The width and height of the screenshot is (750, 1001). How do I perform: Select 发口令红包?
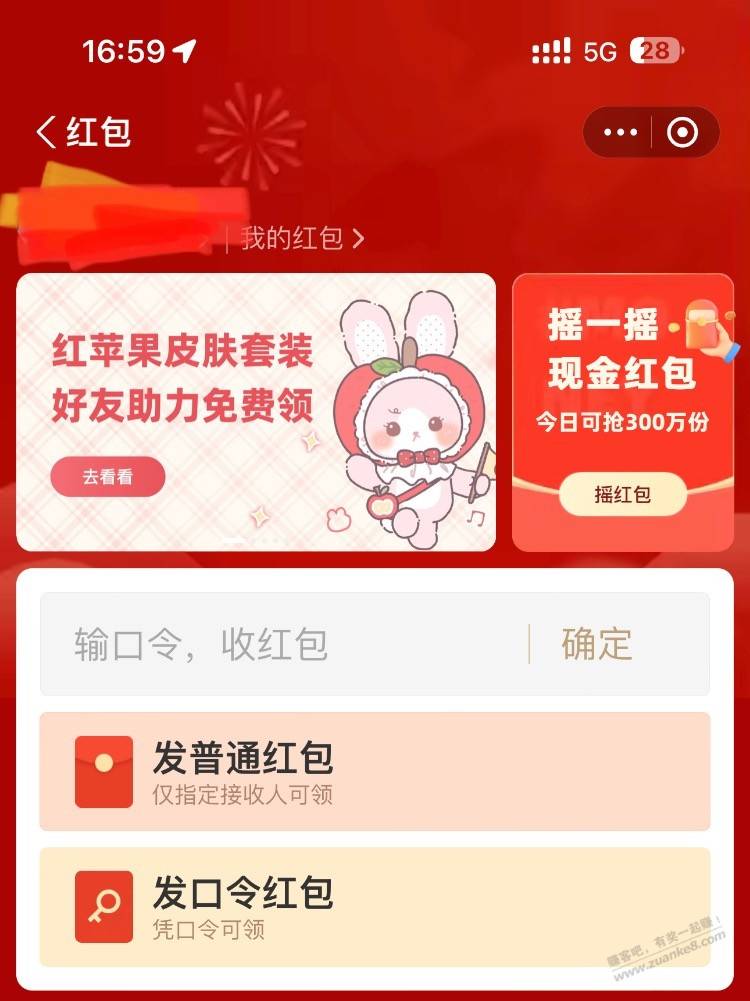tap(375, 906)
